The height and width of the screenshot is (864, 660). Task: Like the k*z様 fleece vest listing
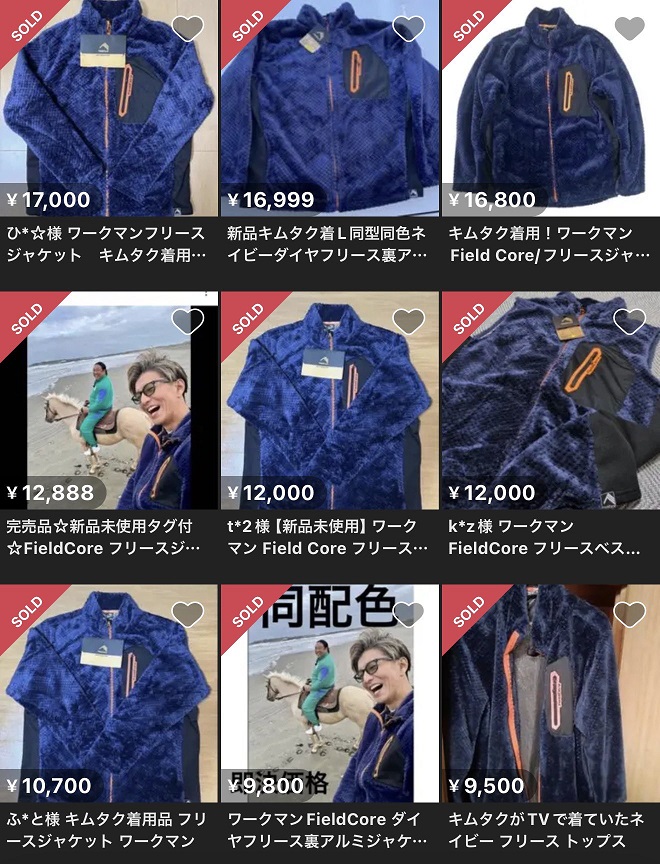(x=629, y=321)
